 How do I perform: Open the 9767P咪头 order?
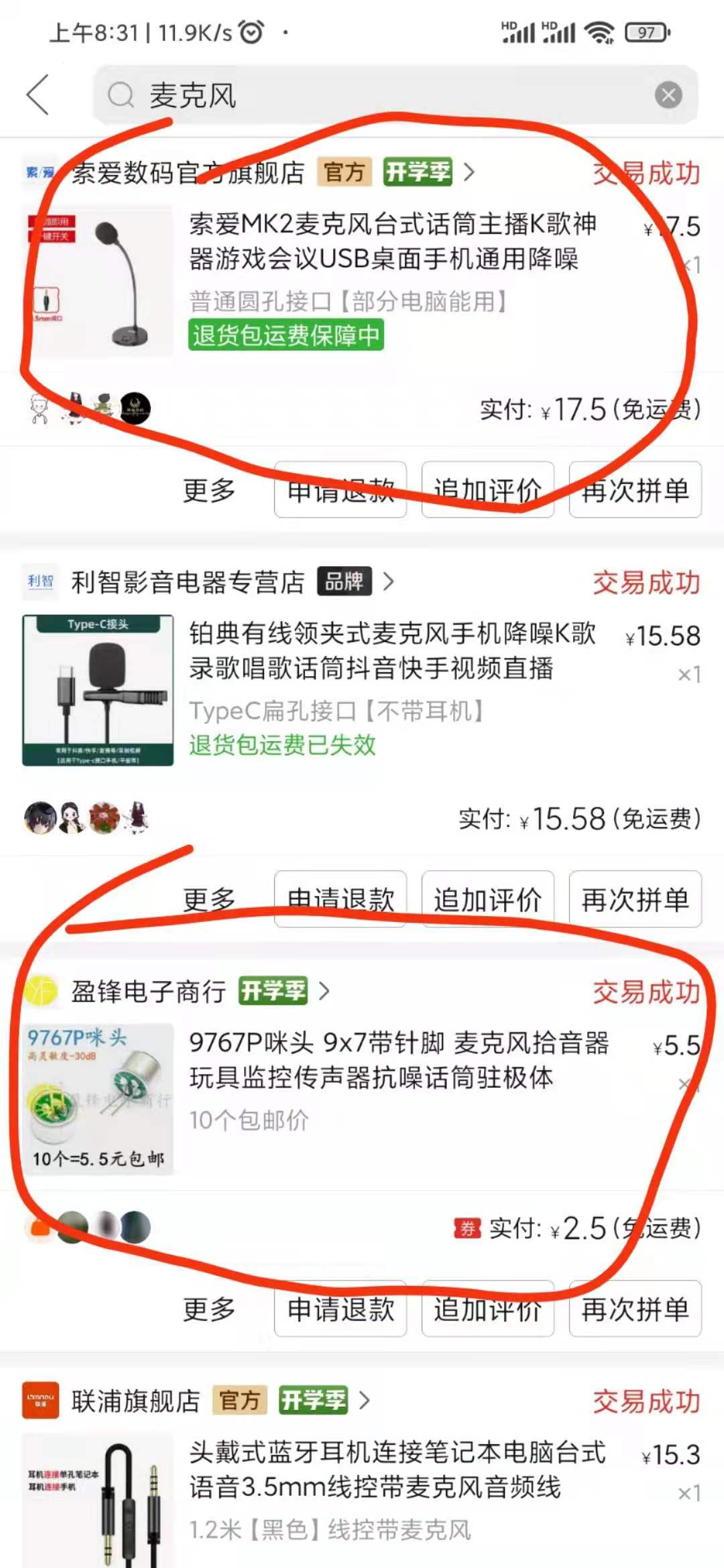[x=399, y=1060]
